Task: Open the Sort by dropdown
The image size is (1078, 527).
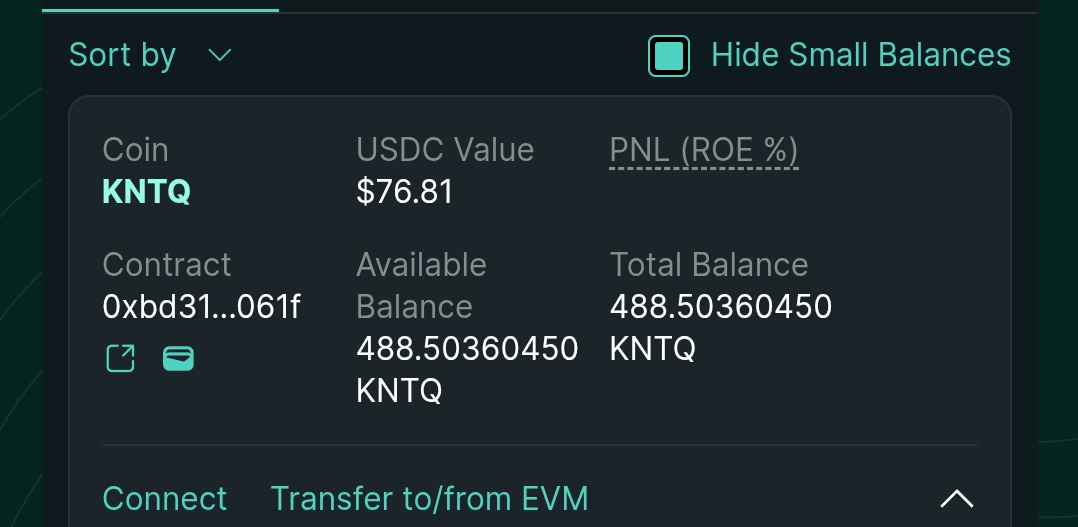Action: (150, 55)
